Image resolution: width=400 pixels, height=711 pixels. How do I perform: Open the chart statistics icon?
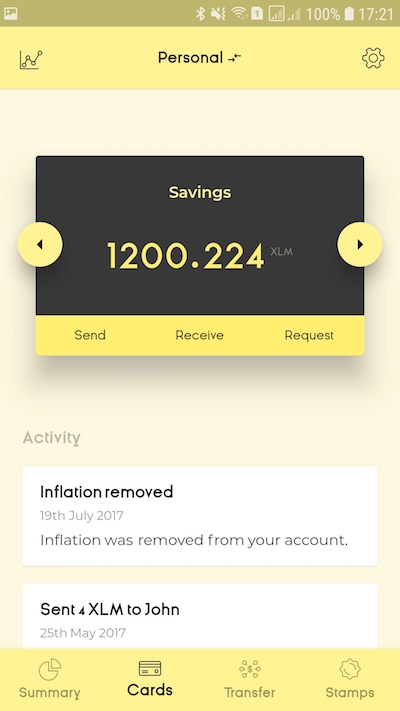[31, 59]
